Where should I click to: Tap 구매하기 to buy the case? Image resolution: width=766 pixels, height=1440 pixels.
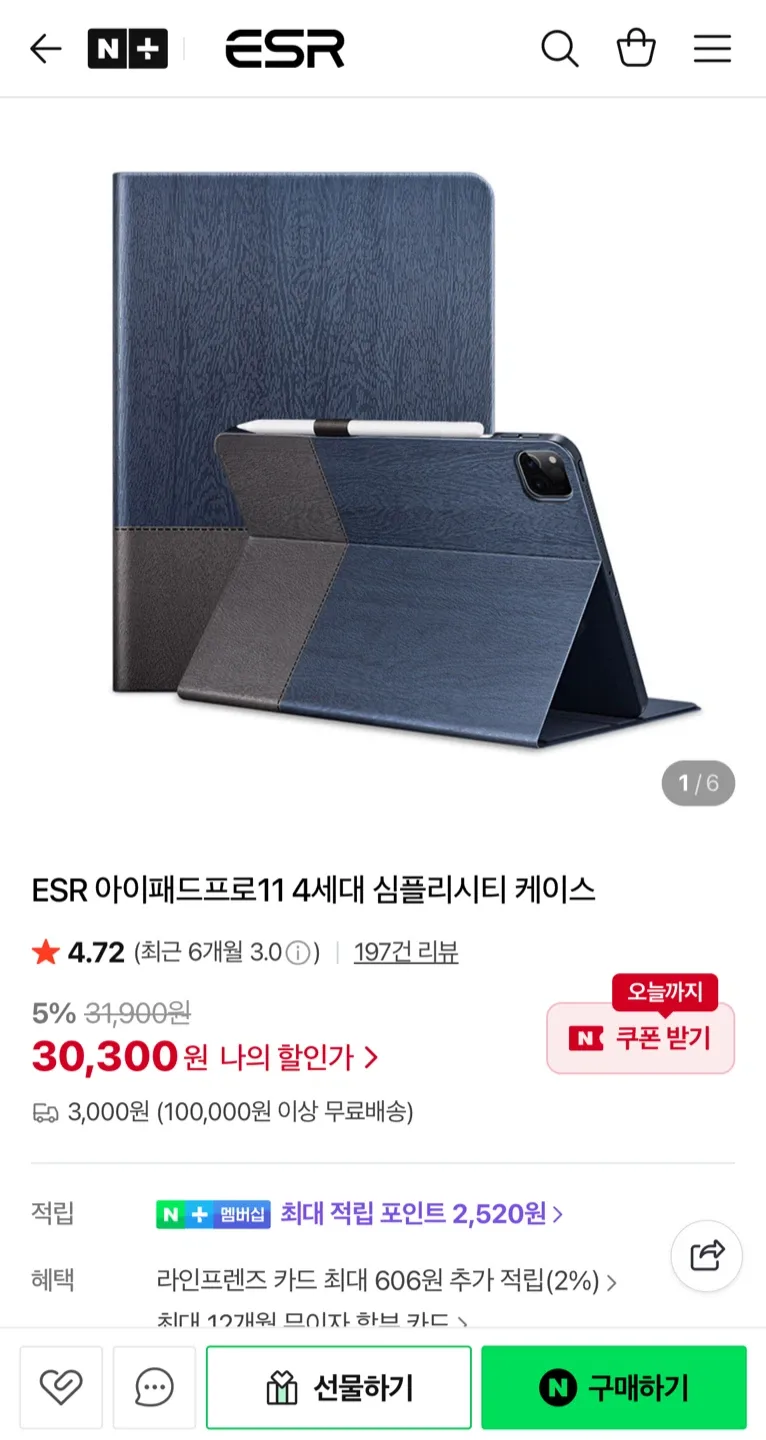click(613, 1387)
